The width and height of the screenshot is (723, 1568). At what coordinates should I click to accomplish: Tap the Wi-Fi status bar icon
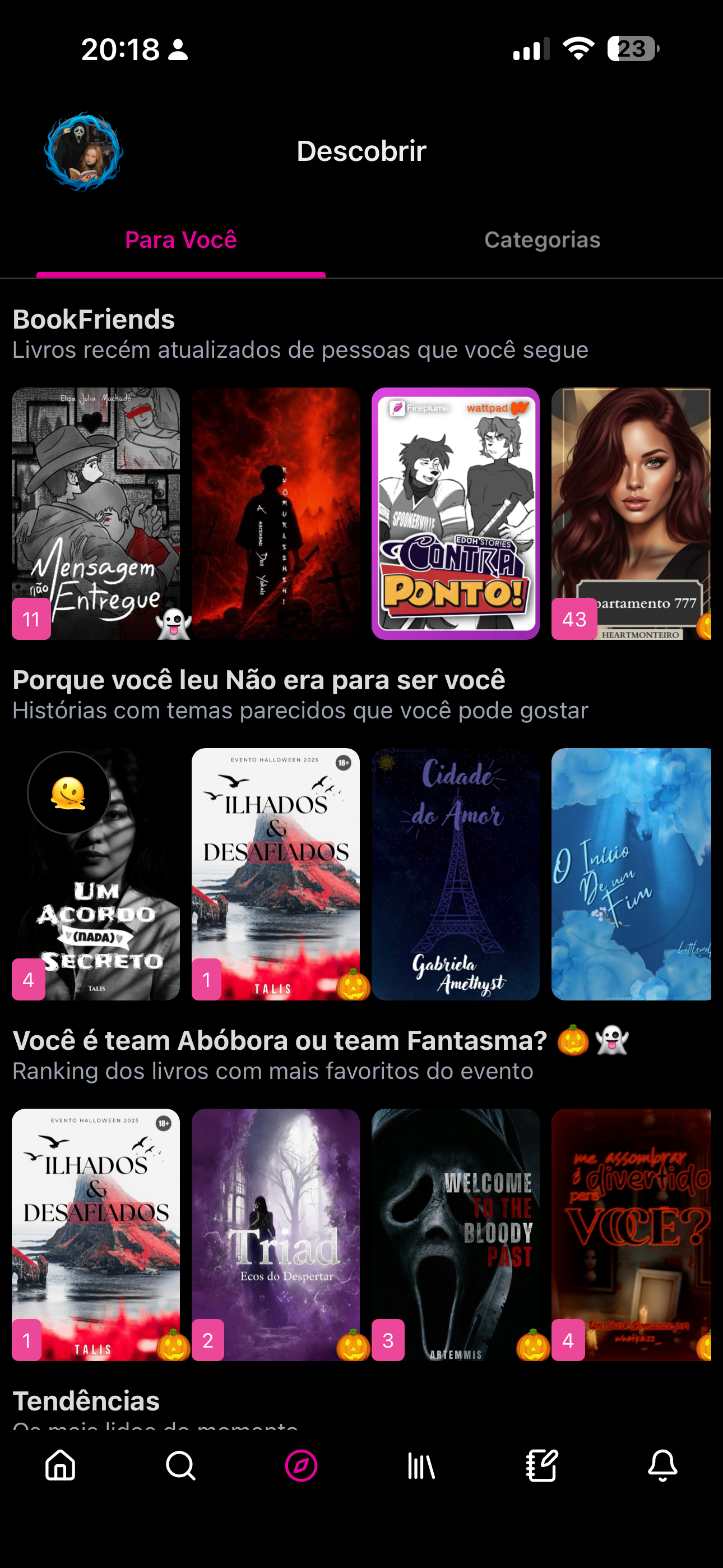click(577, 51)
